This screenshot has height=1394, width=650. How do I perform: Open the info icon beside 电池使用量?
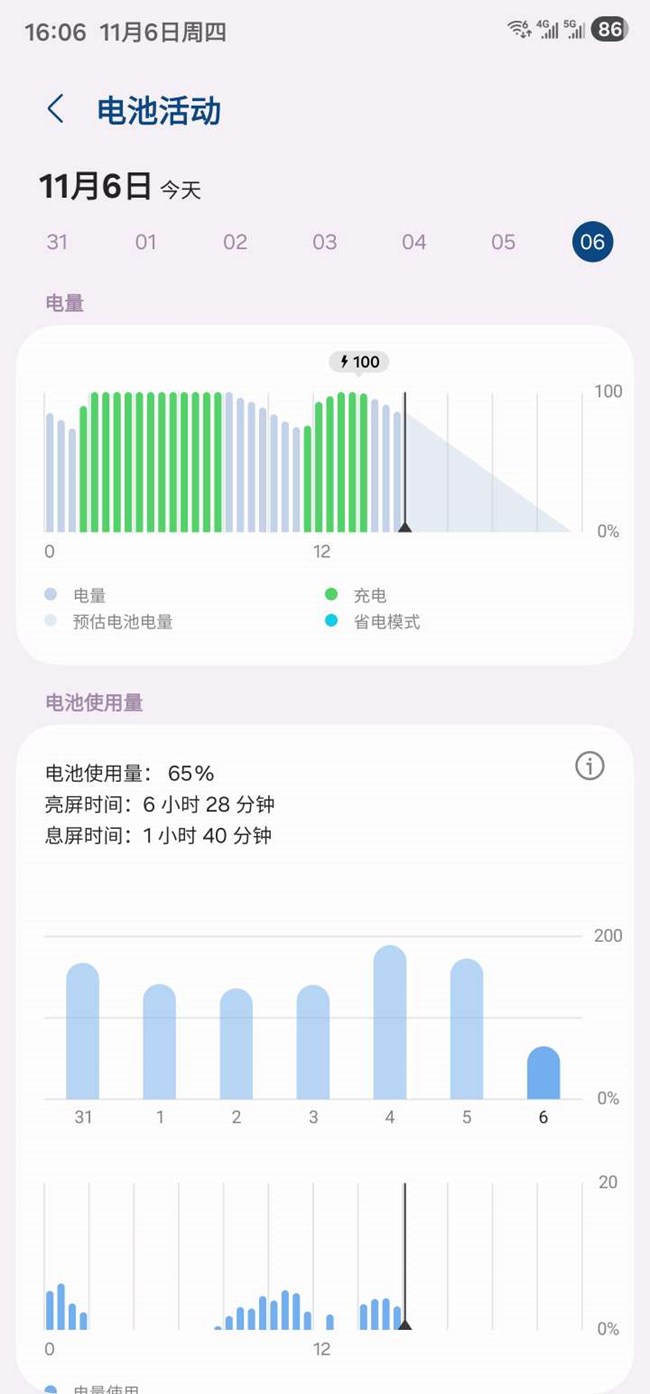(x=590, y=766)
